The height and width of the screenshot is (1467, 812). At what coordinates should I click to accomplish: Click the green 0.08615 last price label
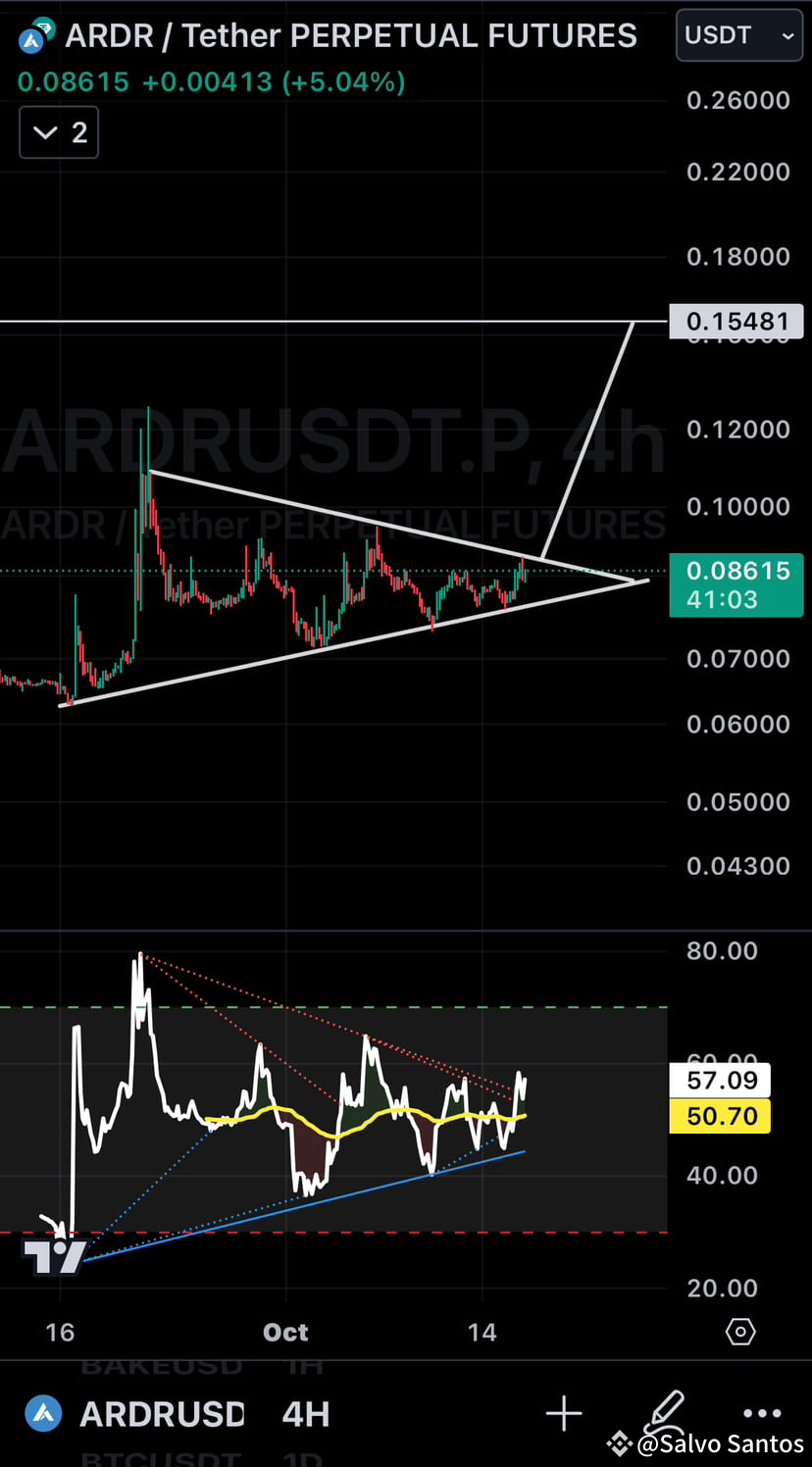[x=736, y=570]
